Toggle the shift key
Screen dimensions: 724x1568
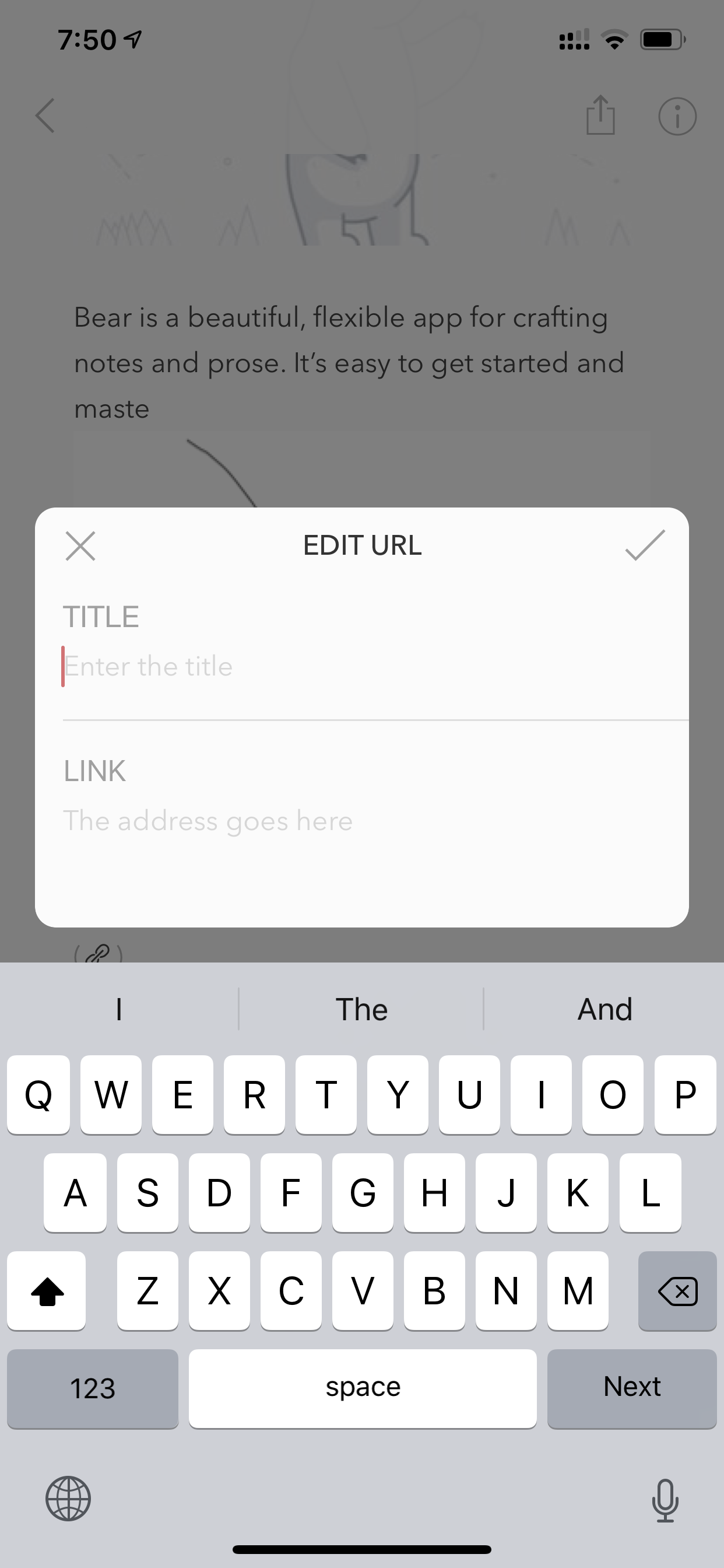[47, 1290]
